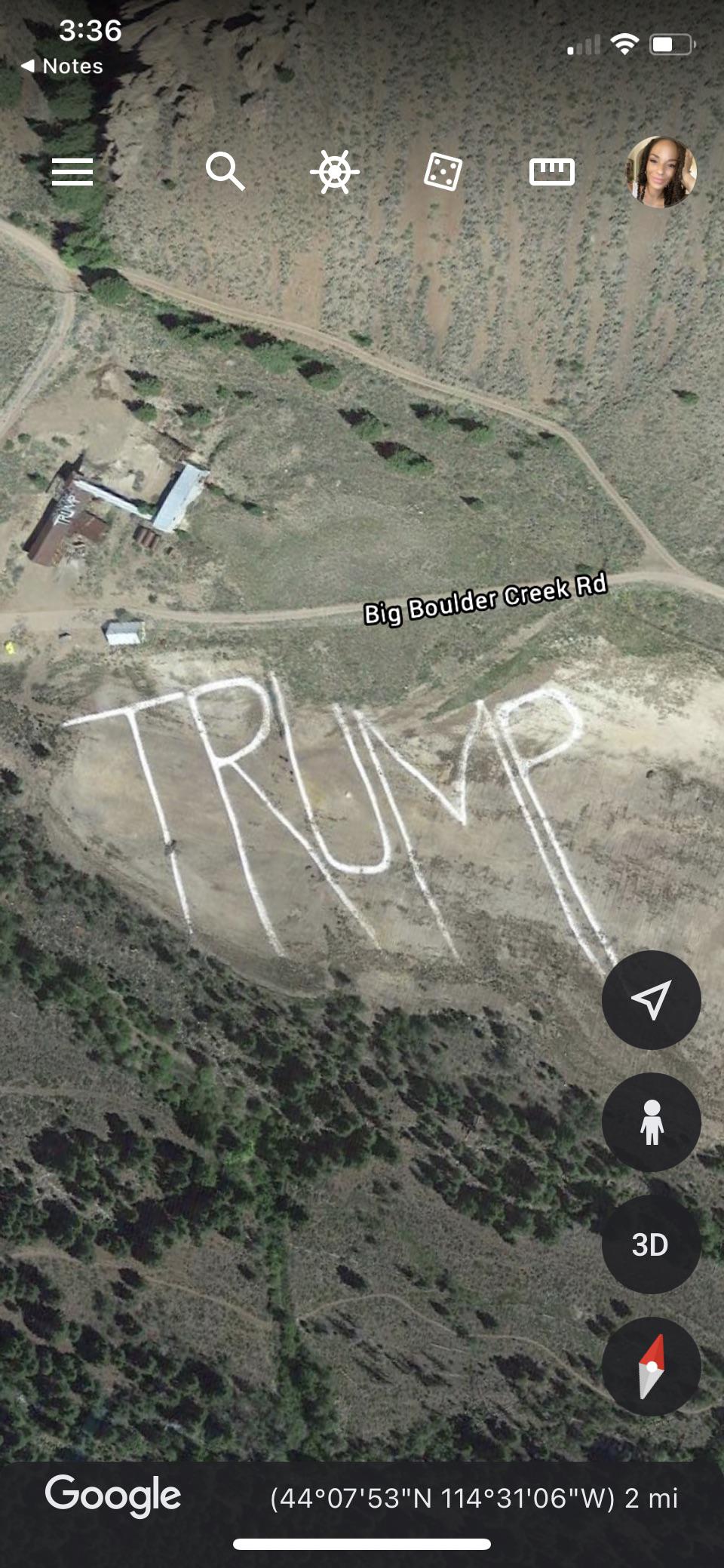Open the measure ruler tool

pyautogui.click(x=551, y=172)
